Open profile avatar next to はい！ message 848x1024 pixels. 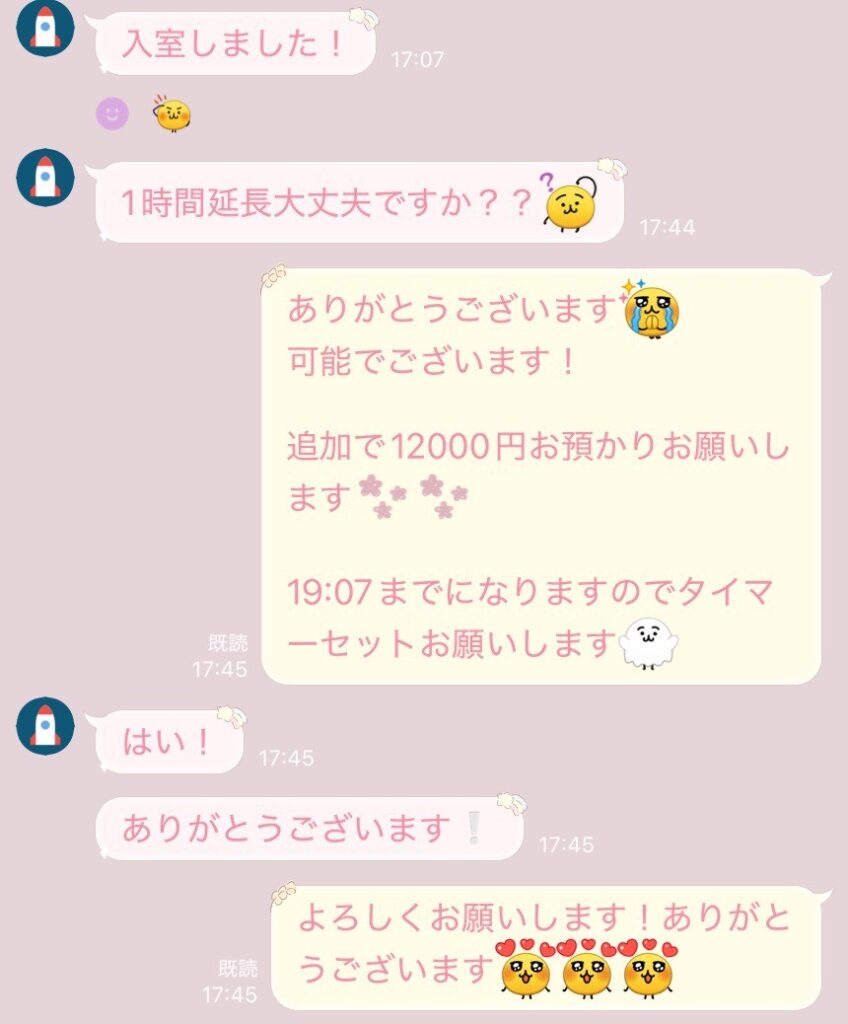point(45,727)
